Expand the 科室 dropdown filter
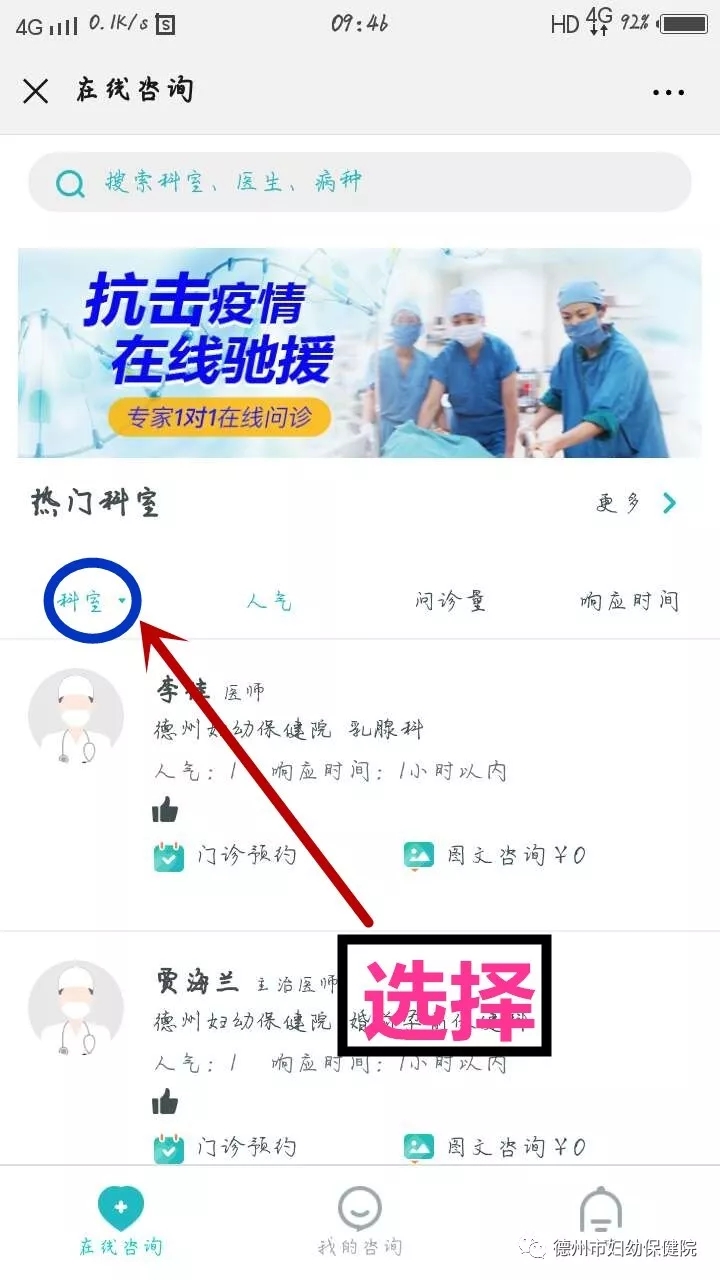 [92, 601]
